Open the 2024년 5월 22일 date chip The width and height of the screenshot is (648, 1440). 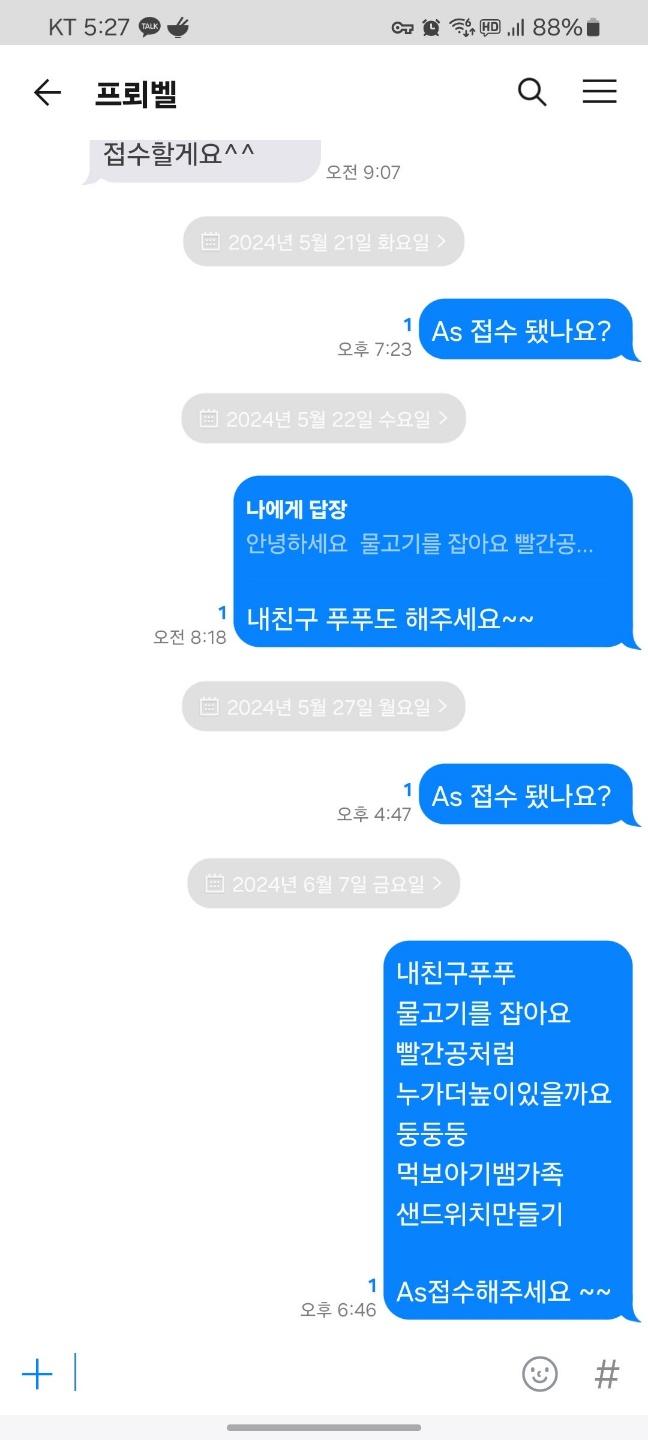click(323, 418)
